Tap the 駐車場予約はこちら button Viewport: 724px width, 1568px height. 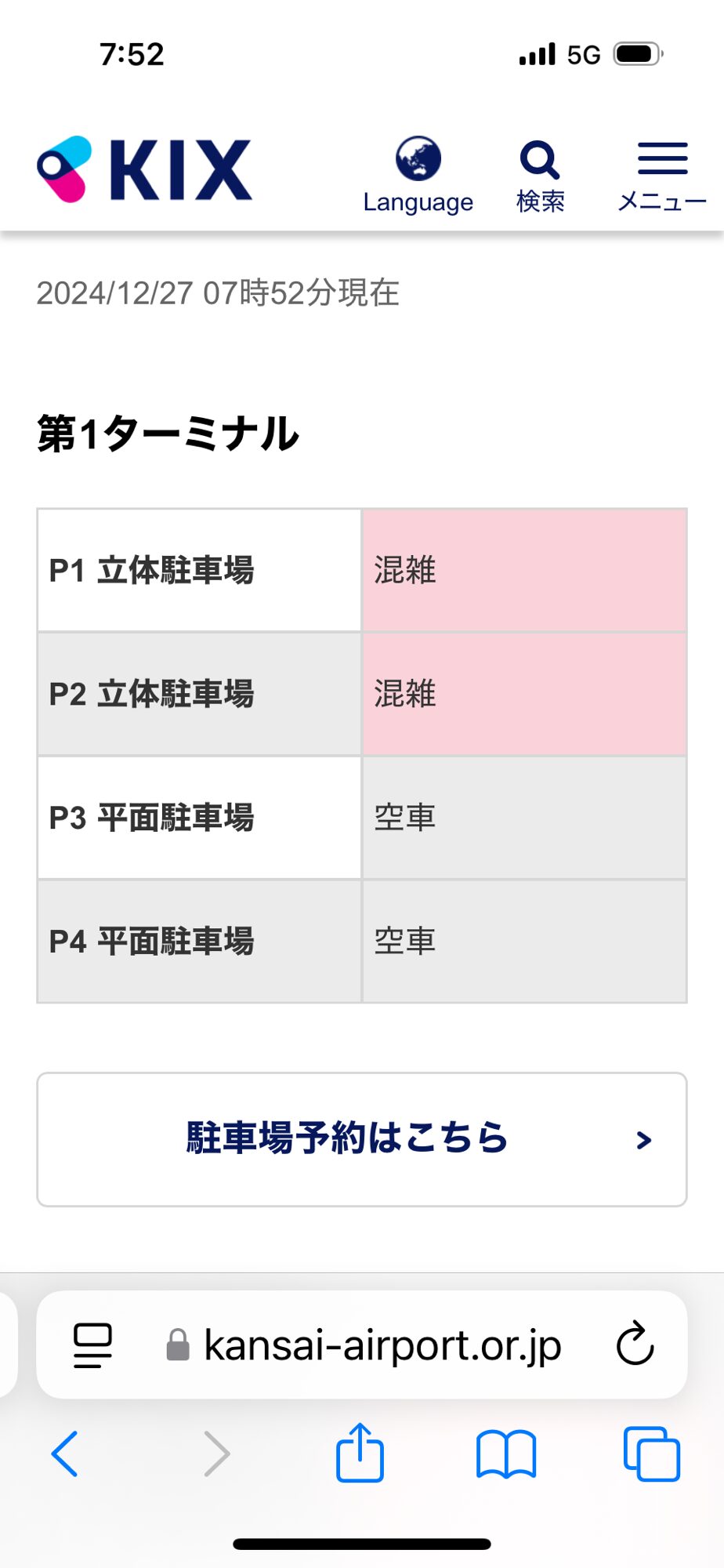pos(362,1139)
